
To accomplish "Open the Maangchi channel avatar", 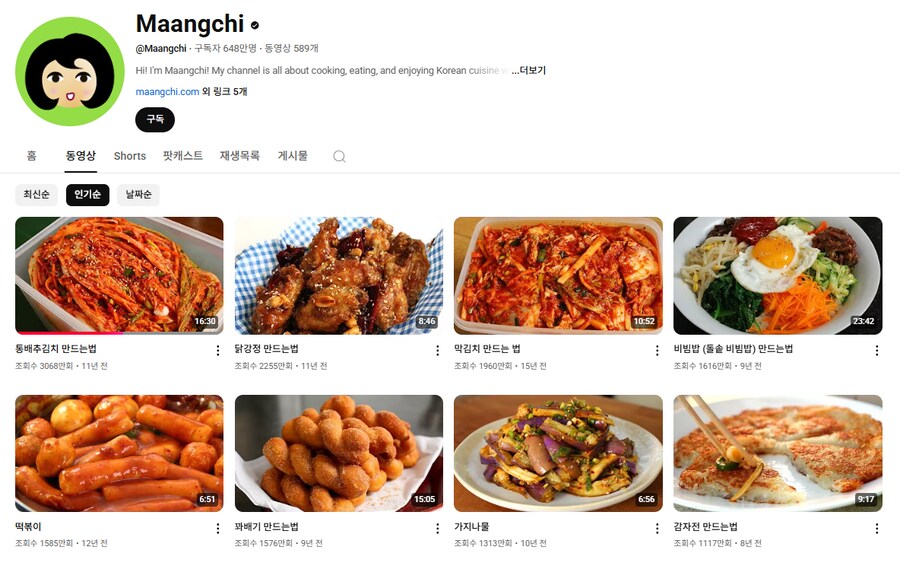I will coord(70,72).
